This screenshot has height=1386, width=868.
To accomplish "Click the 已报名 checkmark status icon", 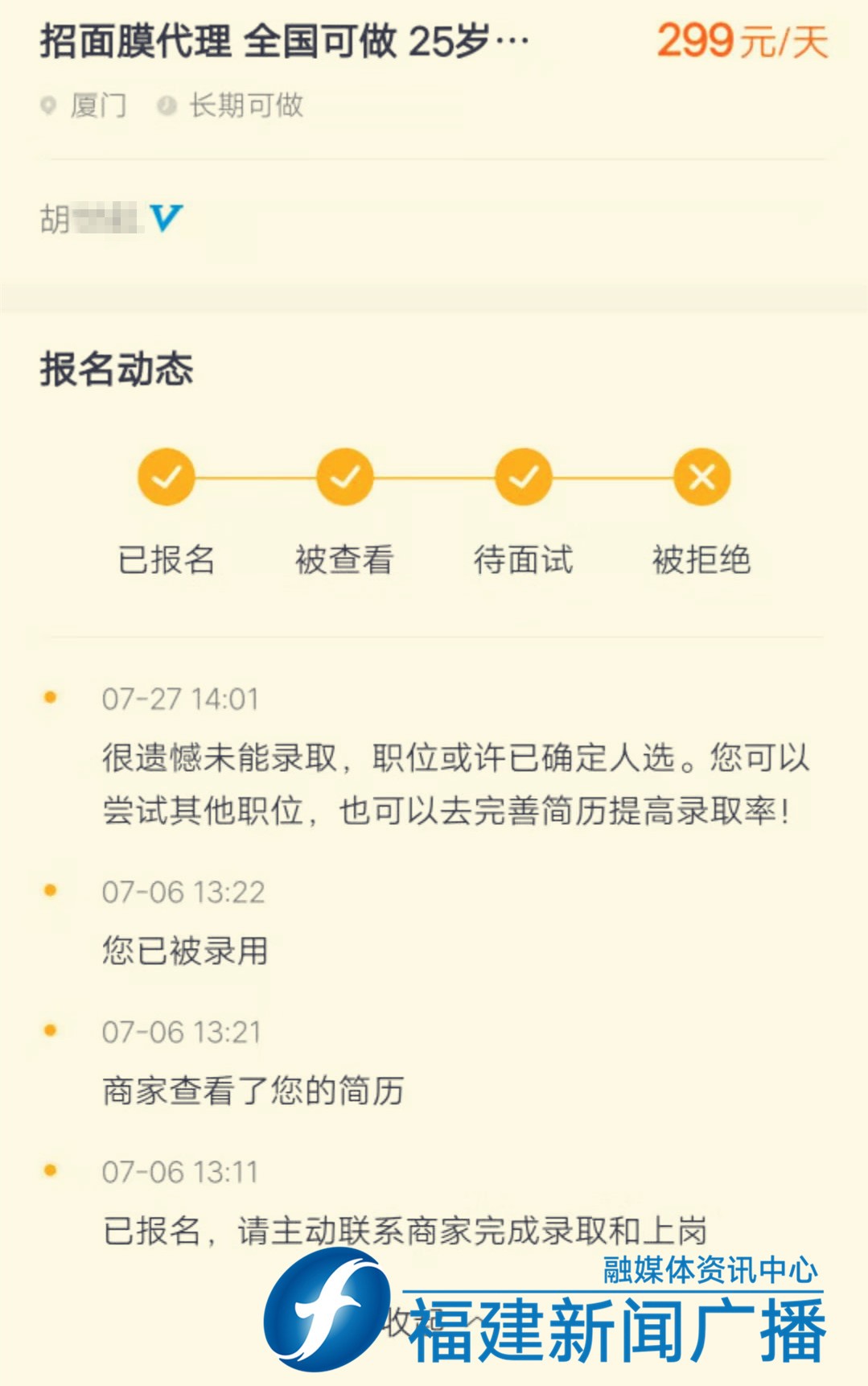I will click(167, 477).
